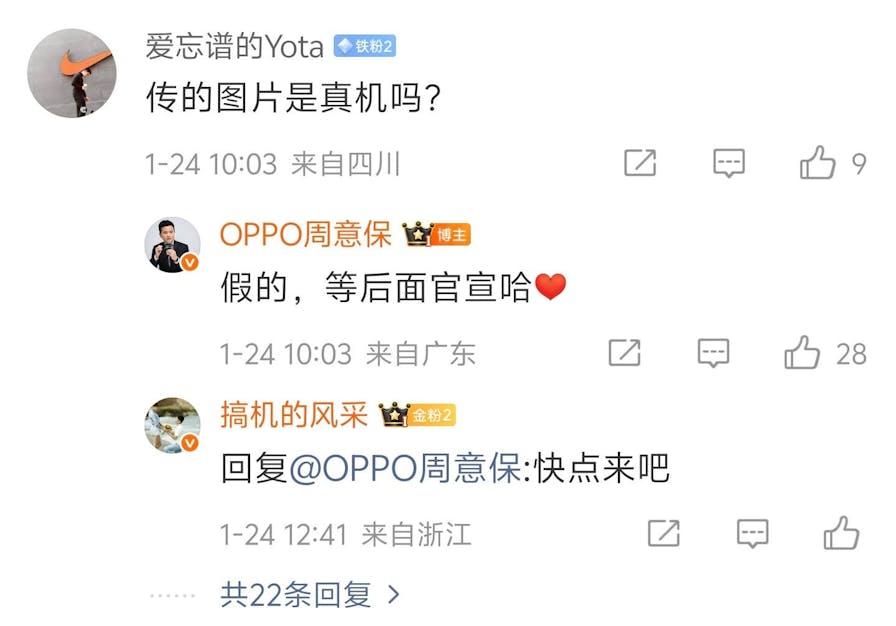Like OPPO周意保's reply
This screenshot has width=896, height=626.
click(802, 352)
